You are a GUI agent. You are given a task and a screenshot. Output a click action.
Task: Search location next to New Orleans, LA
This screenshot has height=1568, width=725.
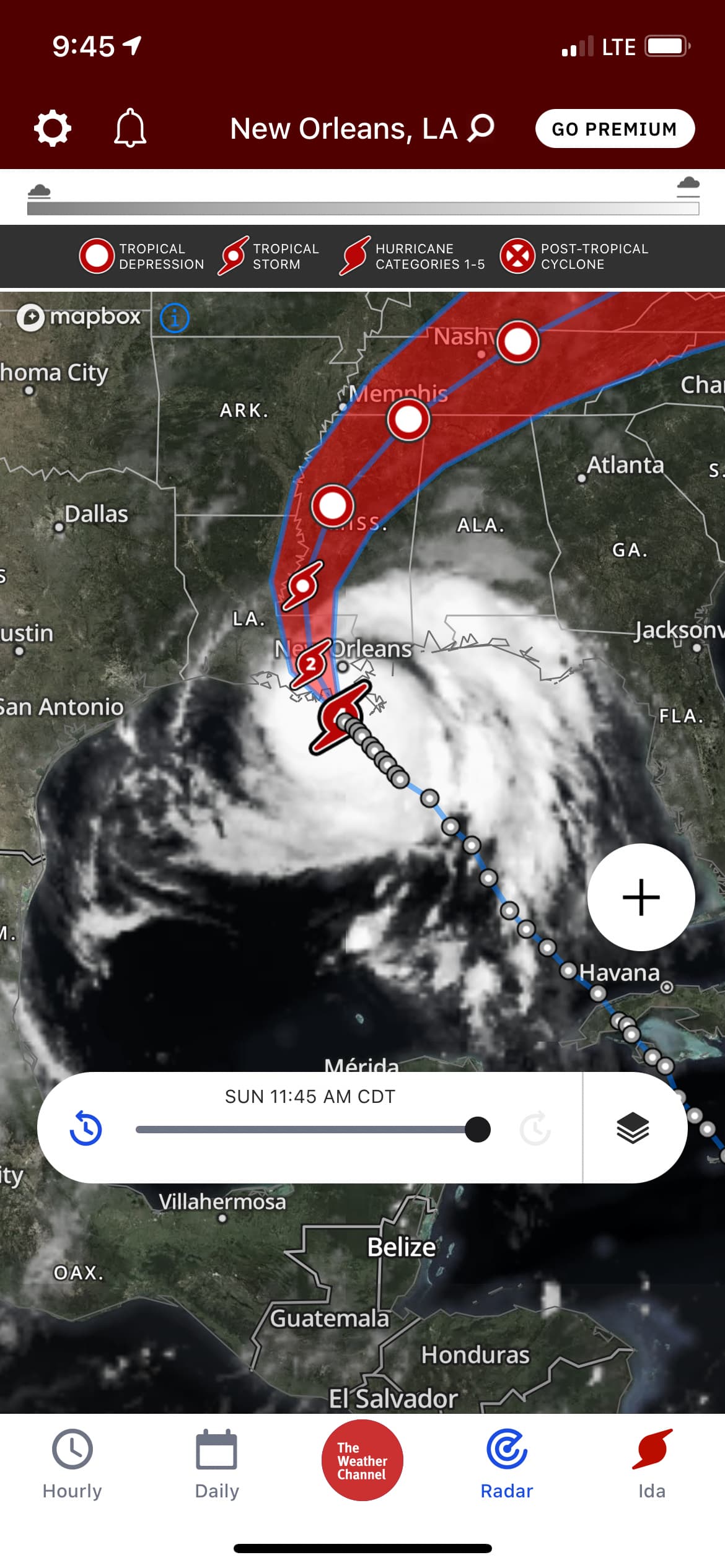pyautogui.click(x=481, y=128)
